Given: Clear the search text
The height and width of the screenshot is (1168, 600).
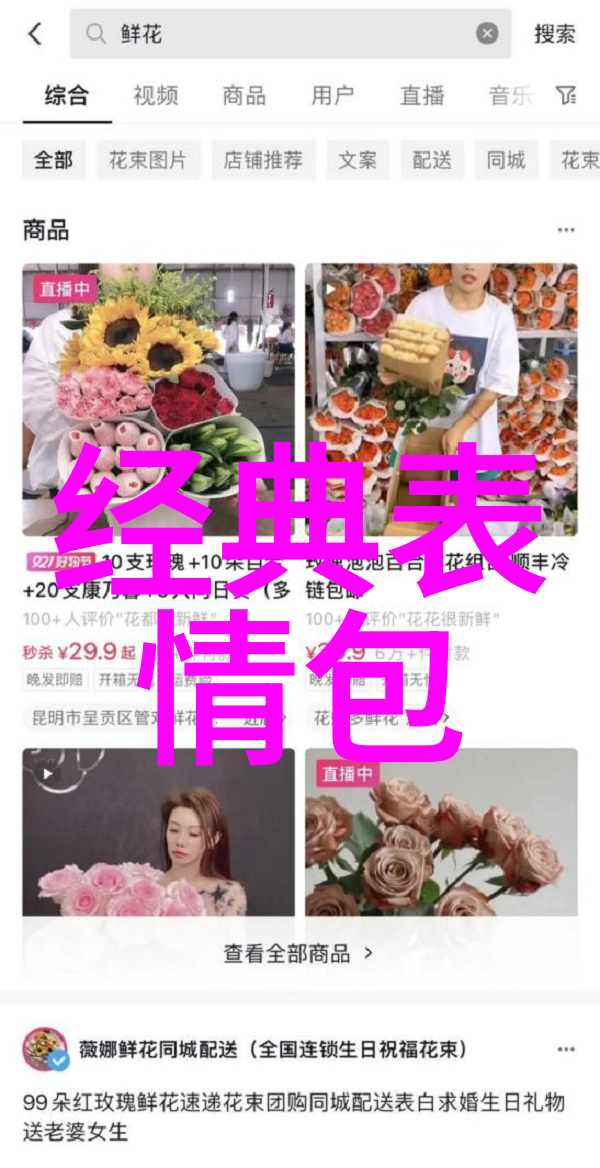Looking at the screenshot, I should [487, 34].
